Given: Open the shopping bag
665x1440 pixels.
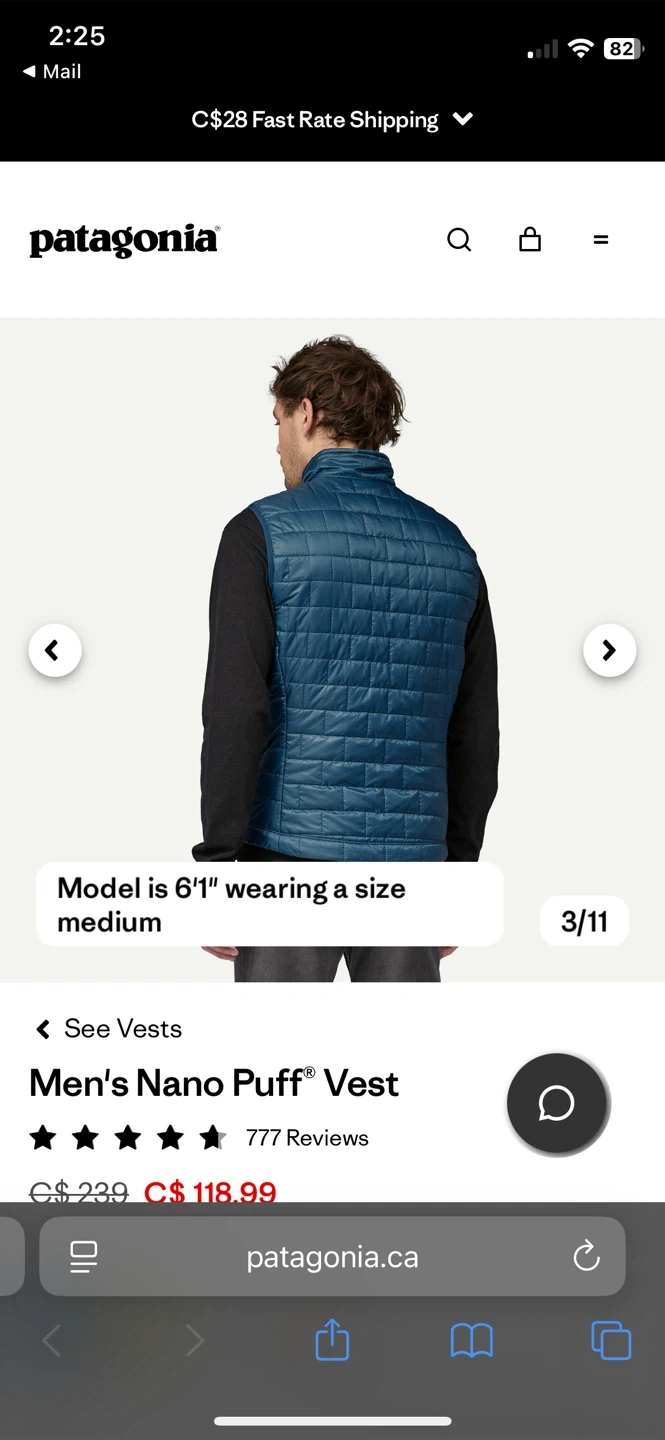Looking at the screenshot, I should point(530,240).
